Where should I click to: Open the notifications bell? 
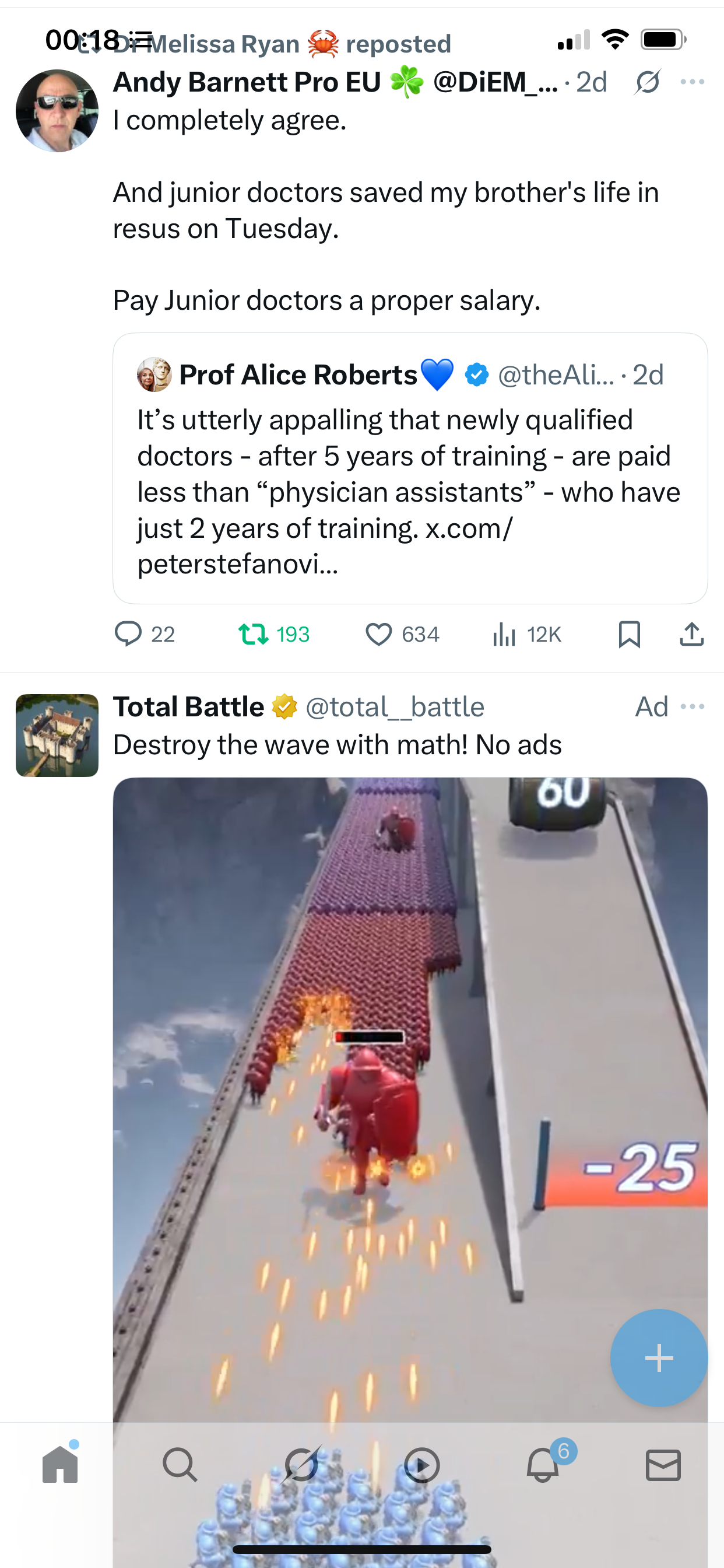click(x=543, y=1464)
